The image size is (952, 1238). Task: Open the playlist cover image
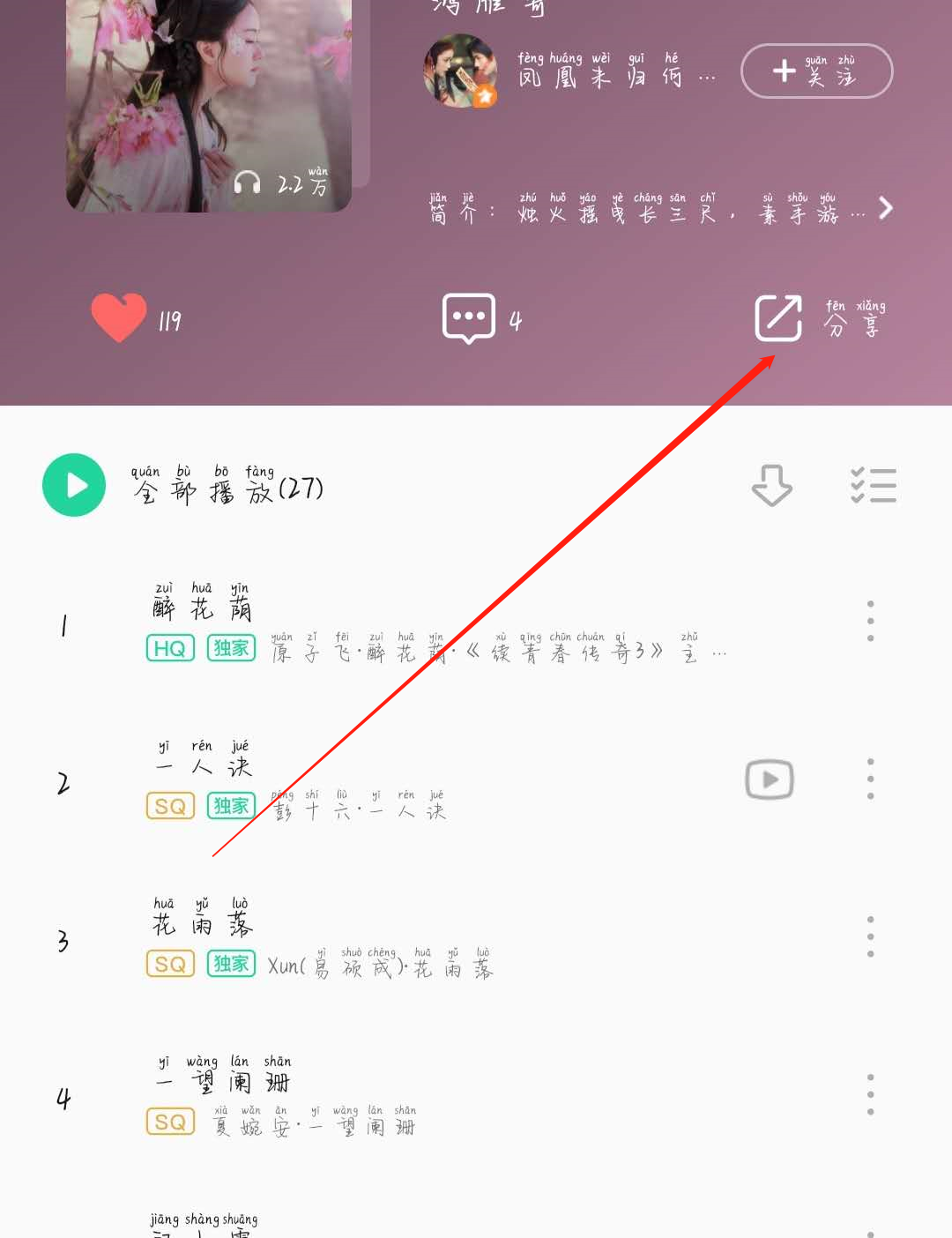coord(209,97)
